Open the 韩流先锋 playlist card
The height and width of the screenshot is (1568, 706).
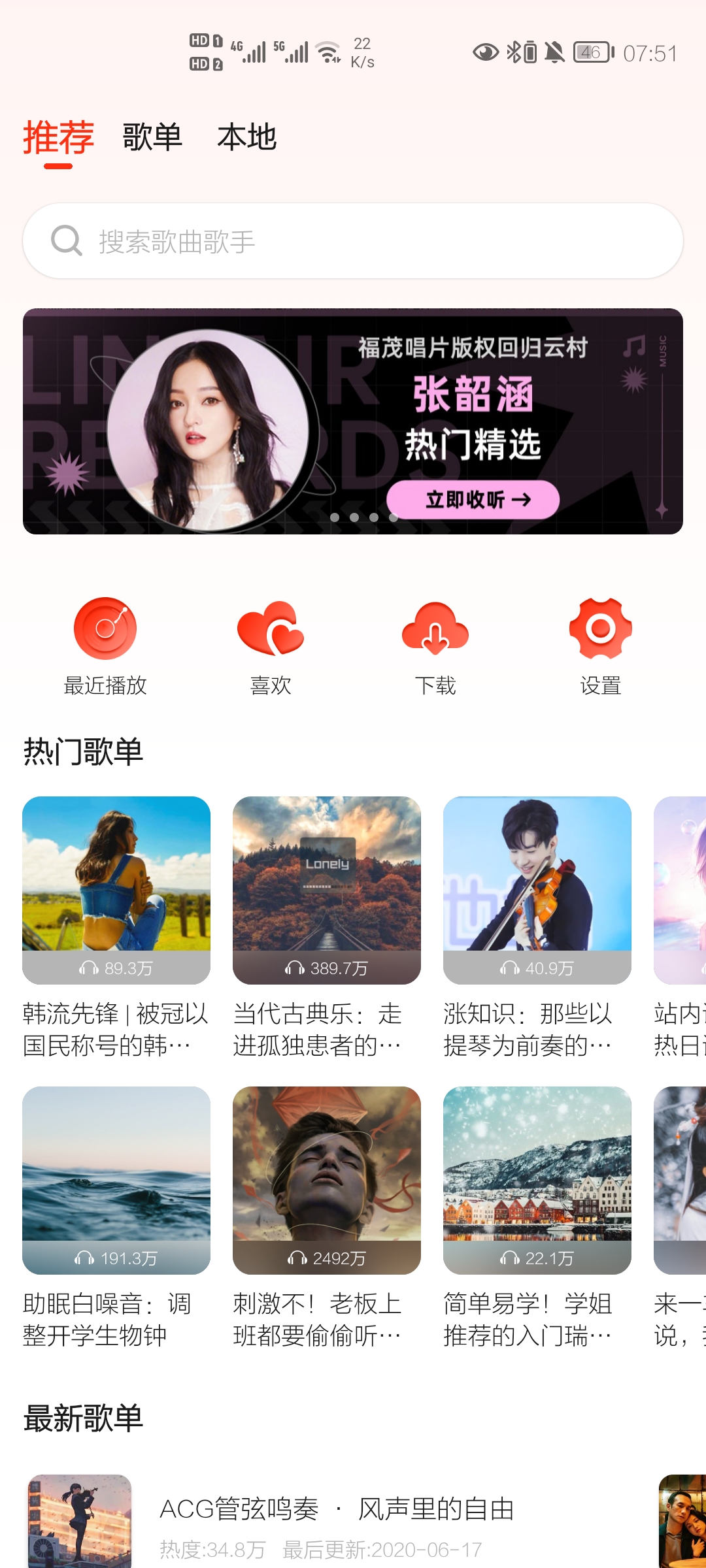[116, 890]
